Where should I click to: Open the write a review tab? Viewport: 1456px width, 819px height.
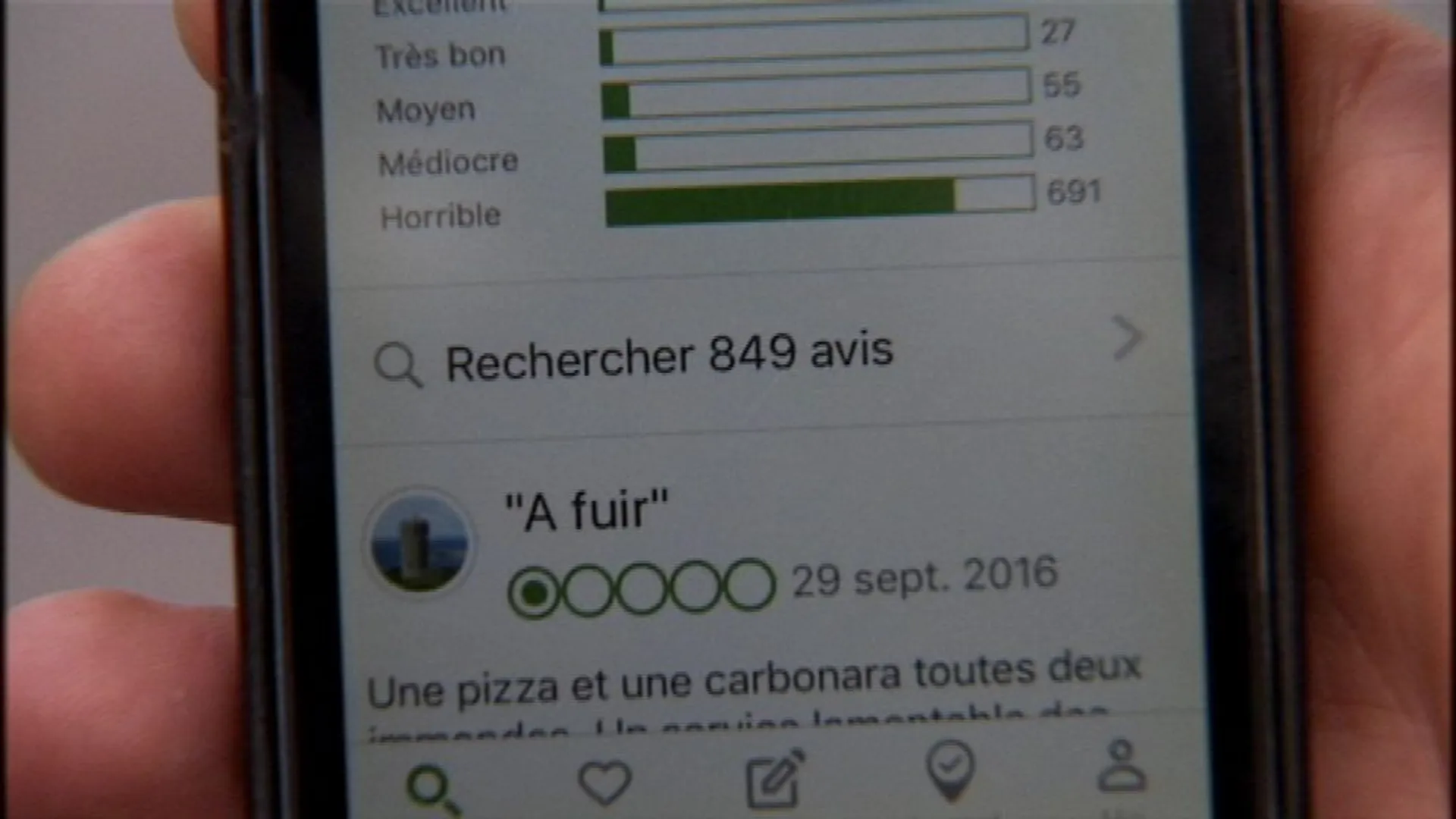point(774,780)
